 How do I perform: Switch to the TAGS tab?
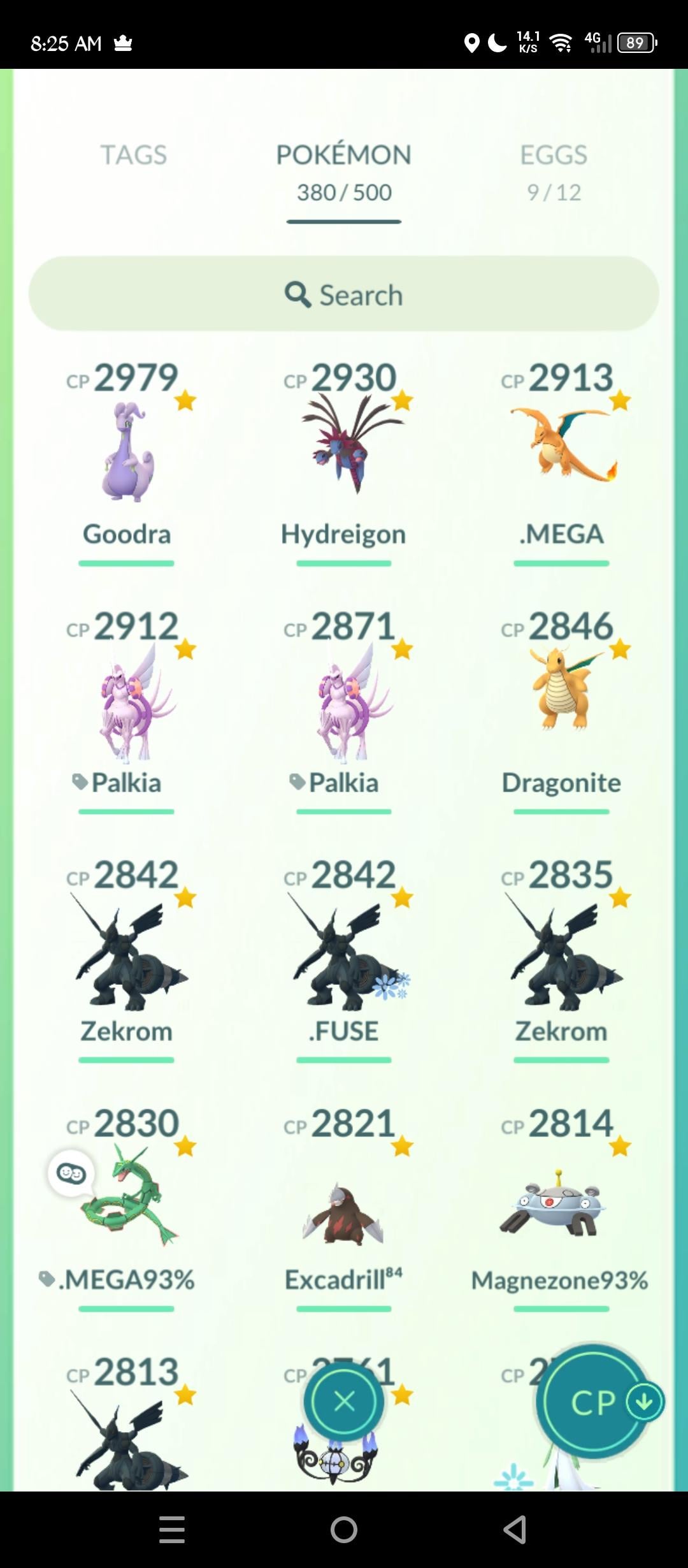click(x=133, y=155)
